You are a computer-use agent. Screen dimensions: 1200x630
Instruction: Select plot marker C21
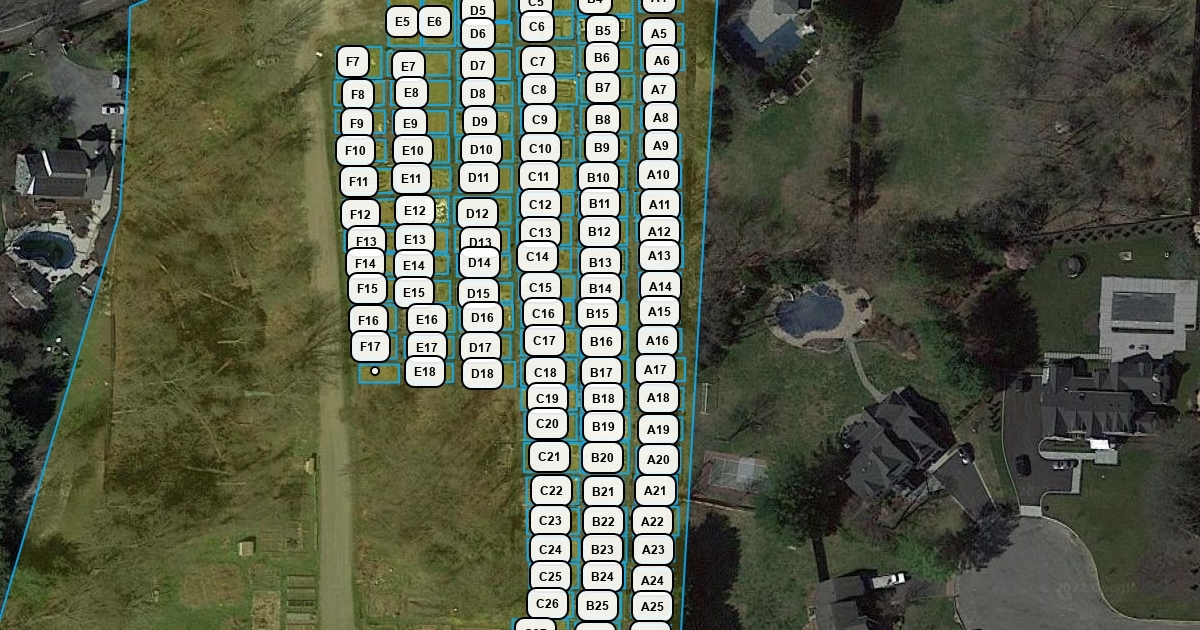(x=549, y=457)
